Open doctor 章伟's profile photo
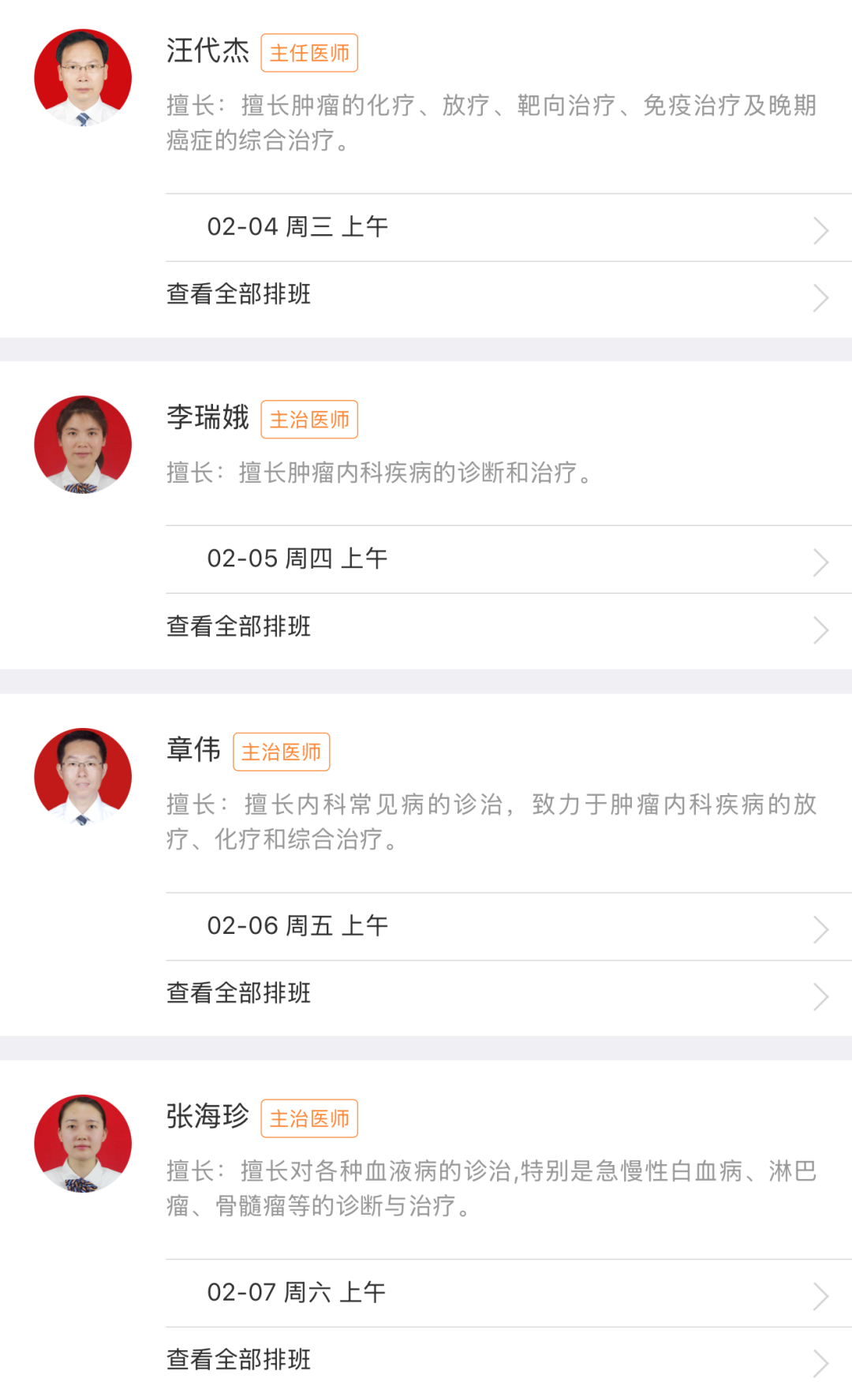 (x=83, y=777)
